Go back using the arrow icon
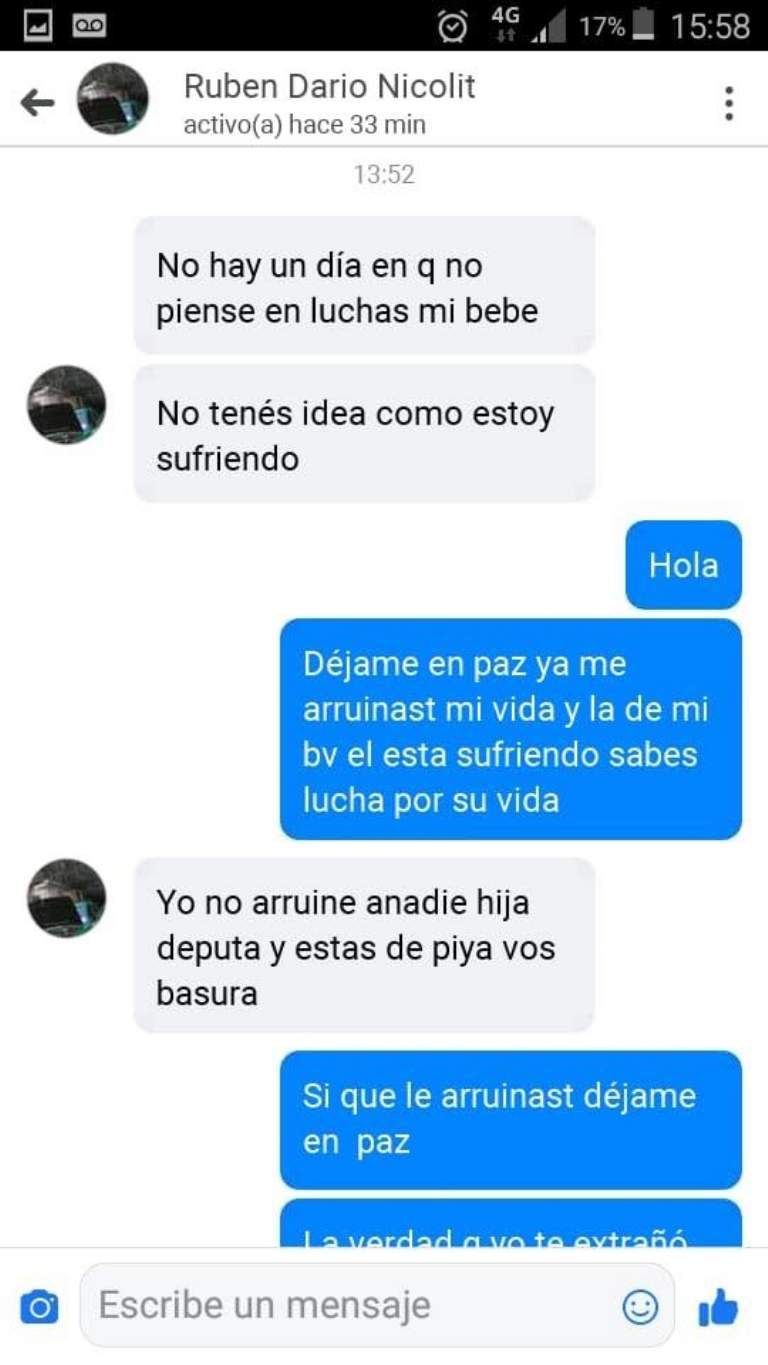Image resolution: width=768 pixels, height=1365 pixels. [x=37, y=102]
